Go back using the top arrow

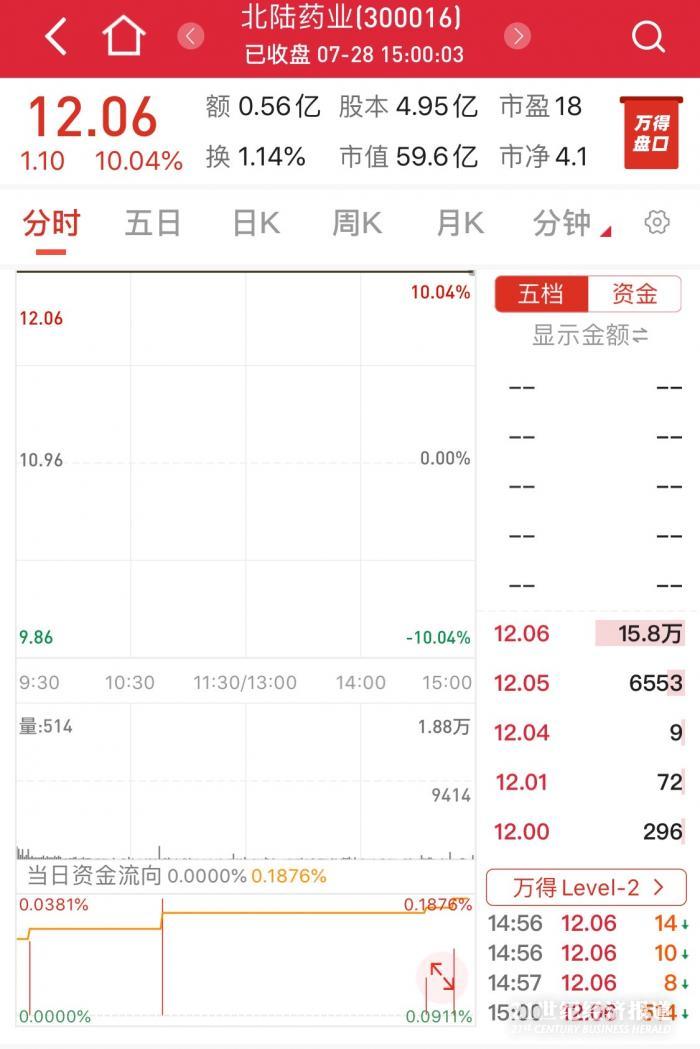[56, 37]
